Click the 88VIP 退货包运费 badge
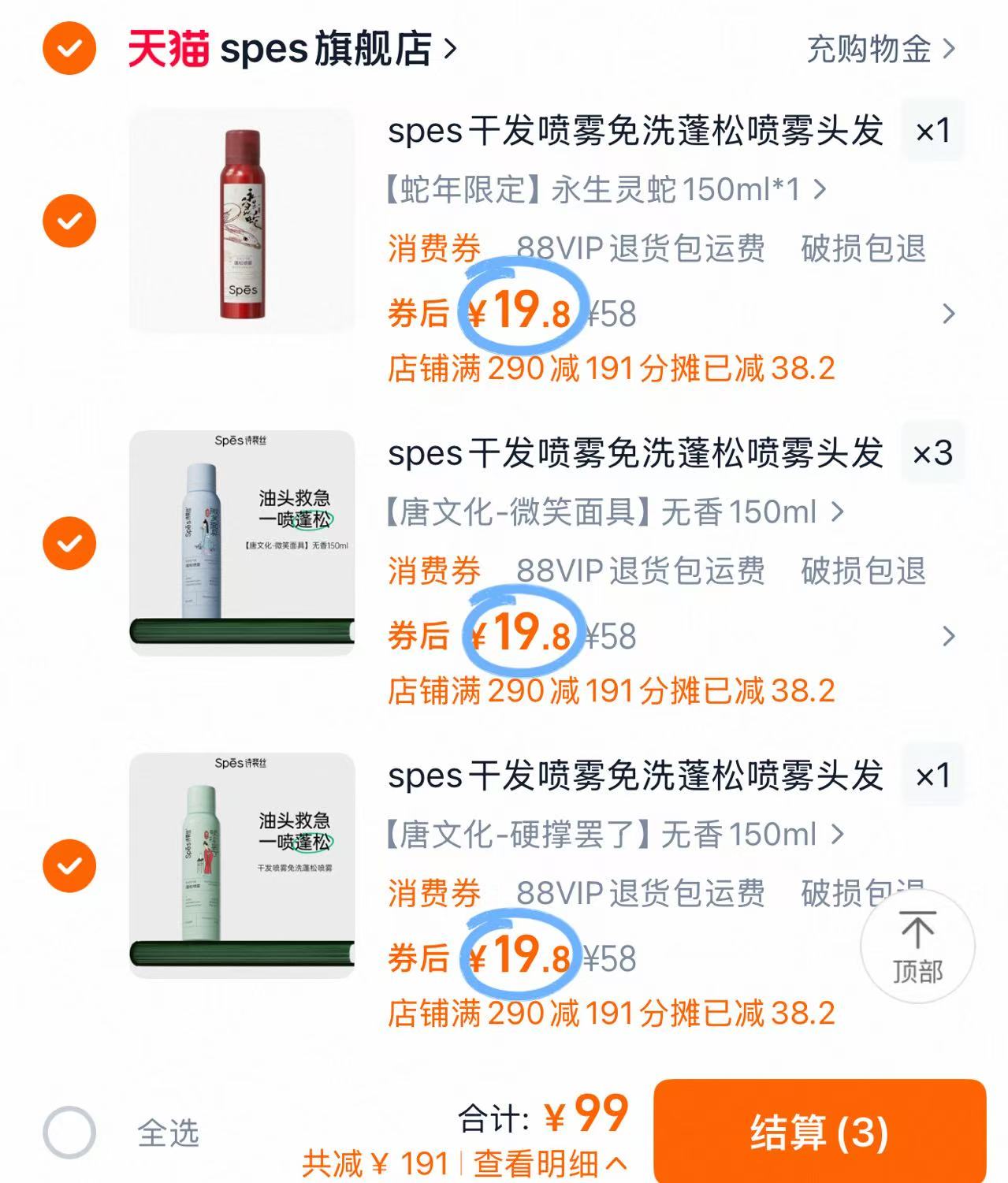This screenshot has height=1183, width=1008. [642, 249]
